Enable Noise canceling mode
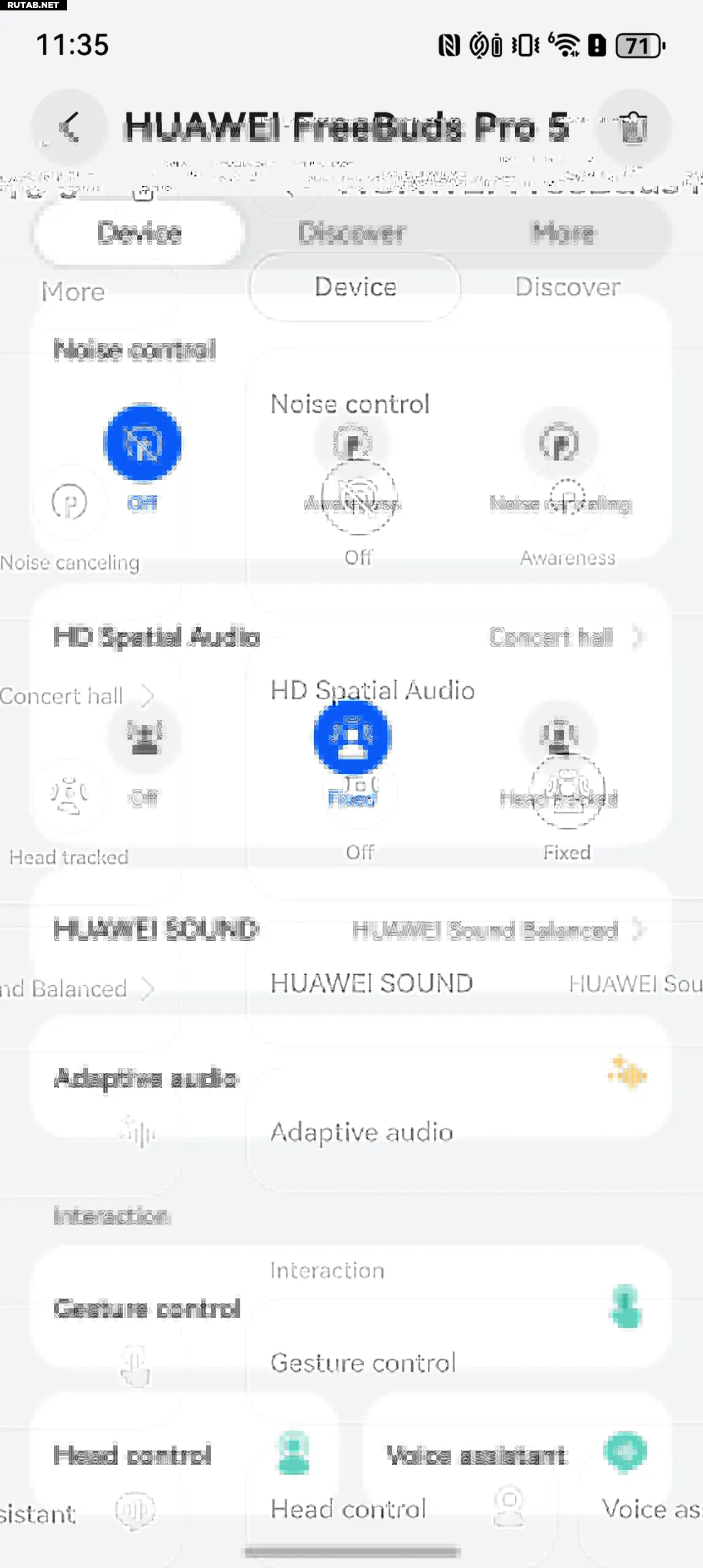Image resolution: width=703 pixels, height=1568 pixels. pyautogui.click(x=559, y=443)
